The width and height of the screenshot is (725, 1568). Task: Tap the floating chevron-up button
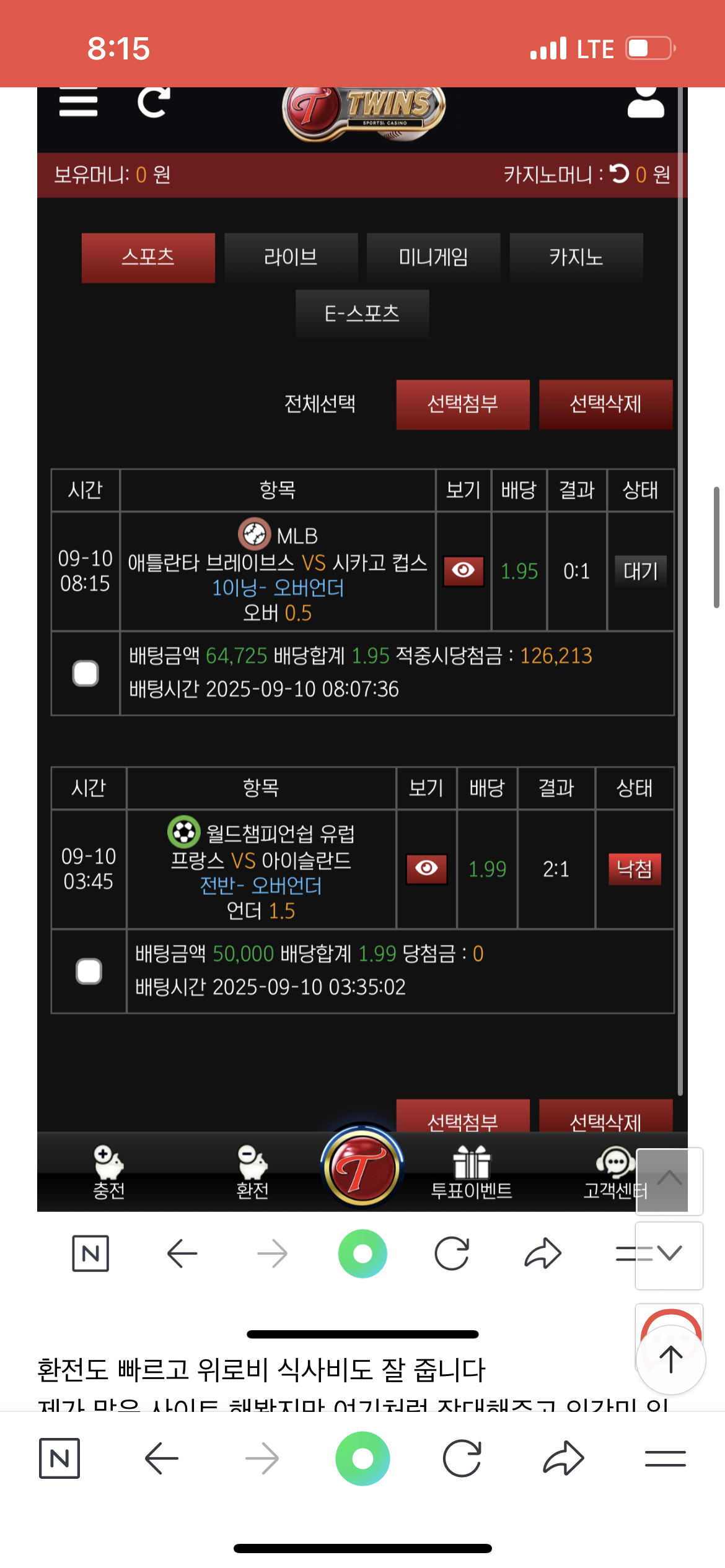(669, 1180)
